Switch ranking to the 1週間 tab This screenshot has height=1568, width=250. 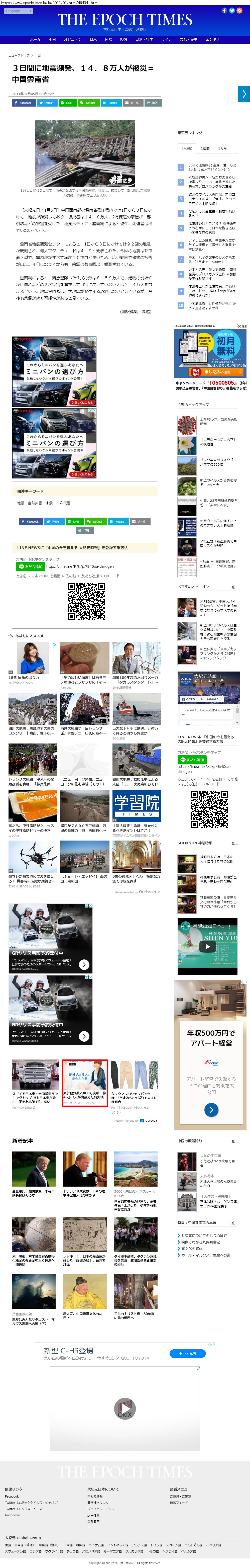(x=205, y=148)
